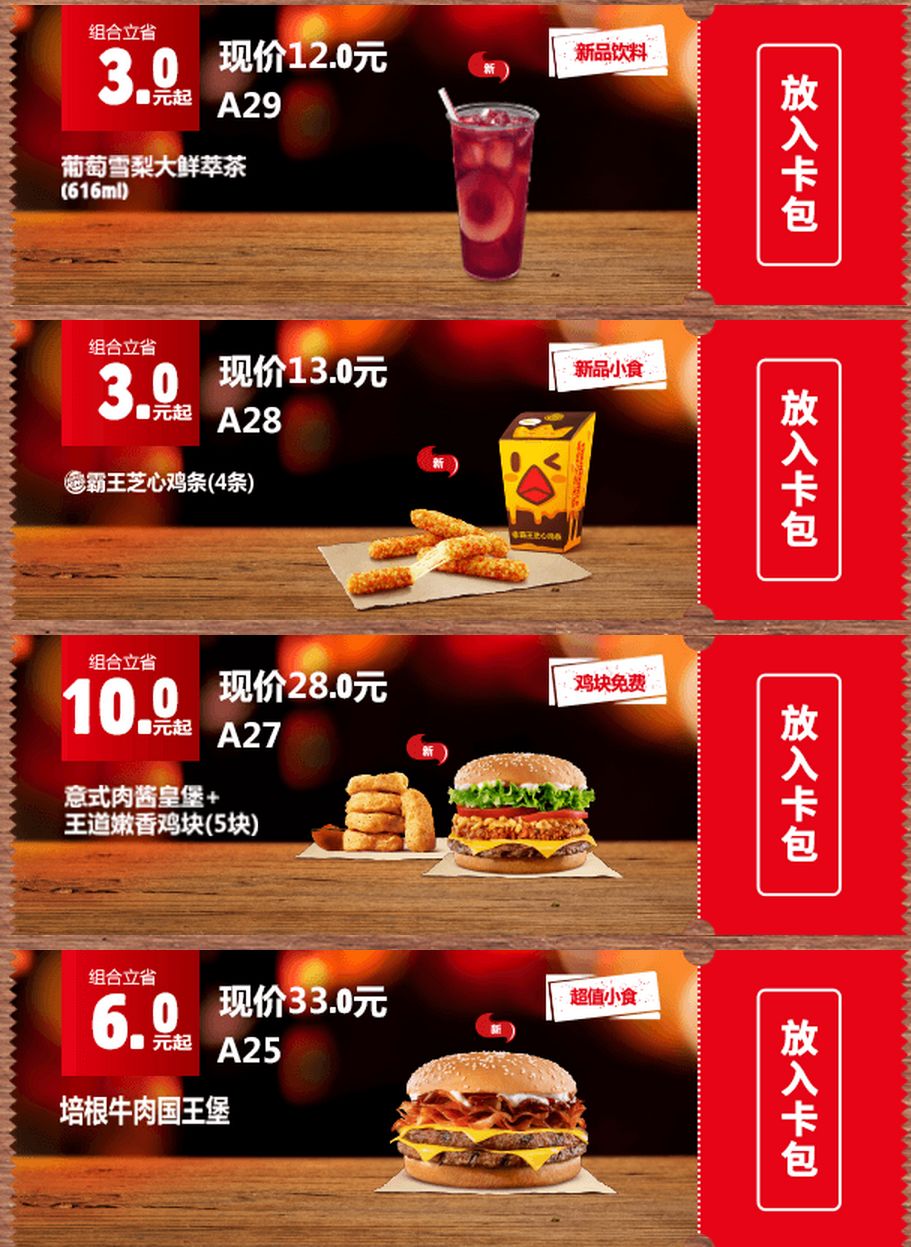The width and height of the screenshot is (911, 1247).
Task: Add coupon A29 grape pear tea to 卡包
Action: point(799,154)
